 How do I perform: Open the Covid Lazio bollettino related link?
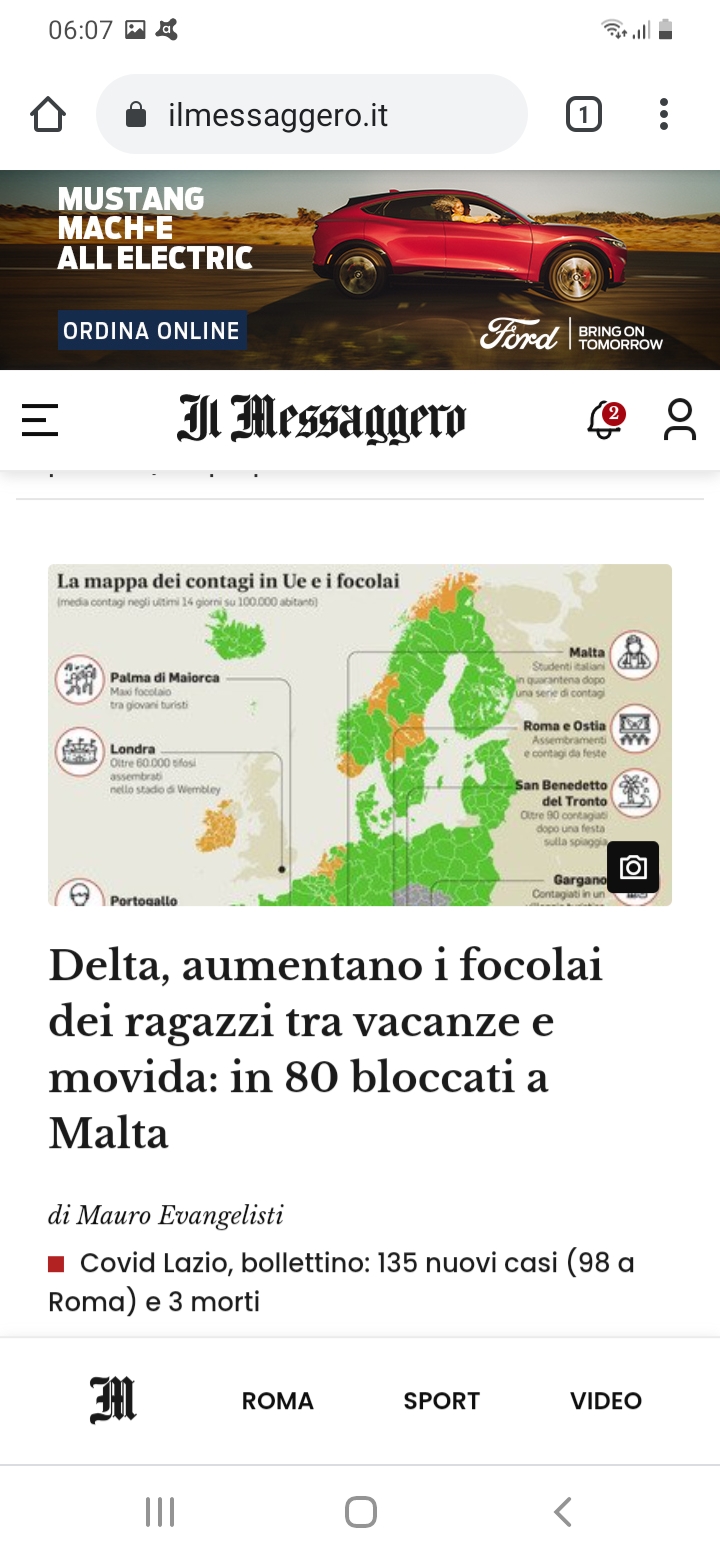click(x=341, y=1282)
